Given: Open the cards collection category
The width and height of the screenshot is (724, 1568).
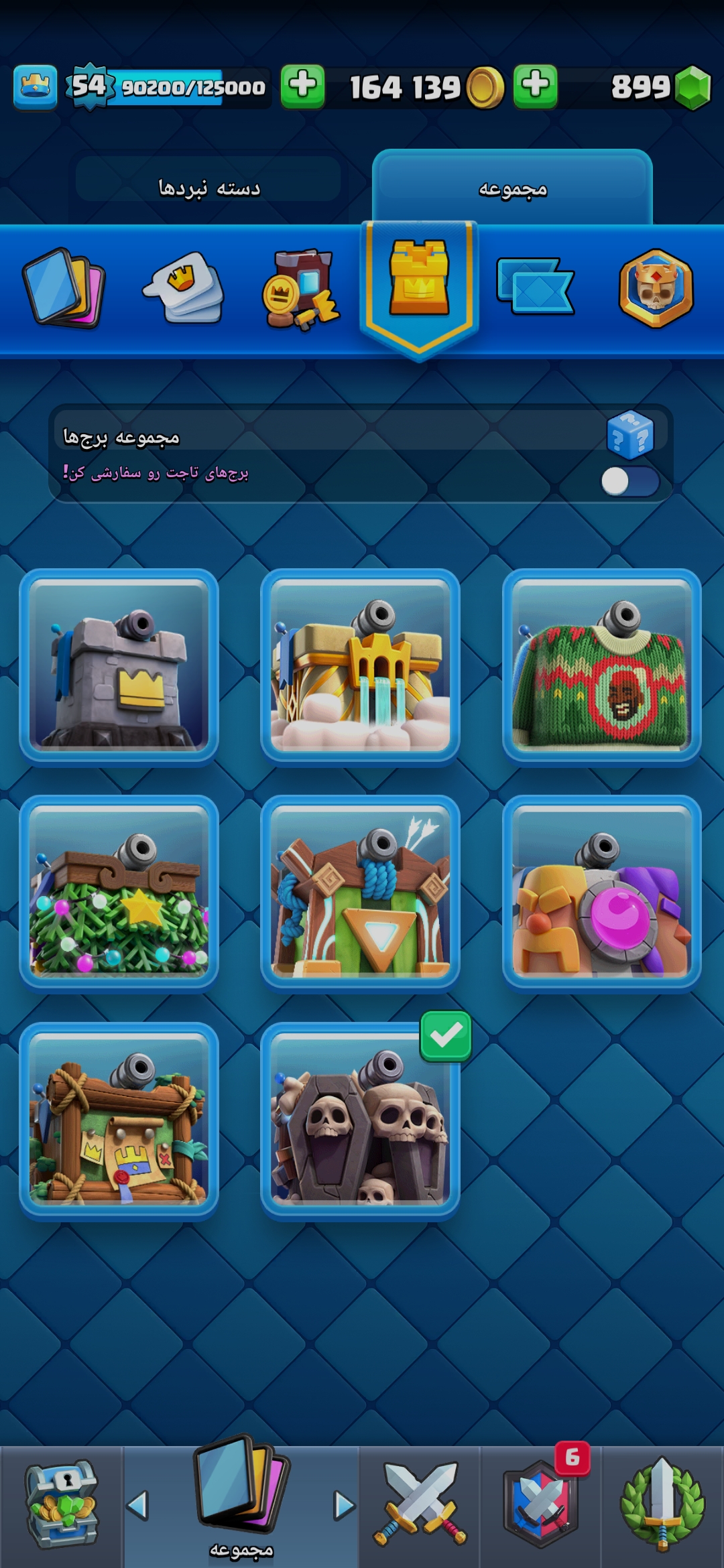Looking at the screenshot, I should pos(63,288).
